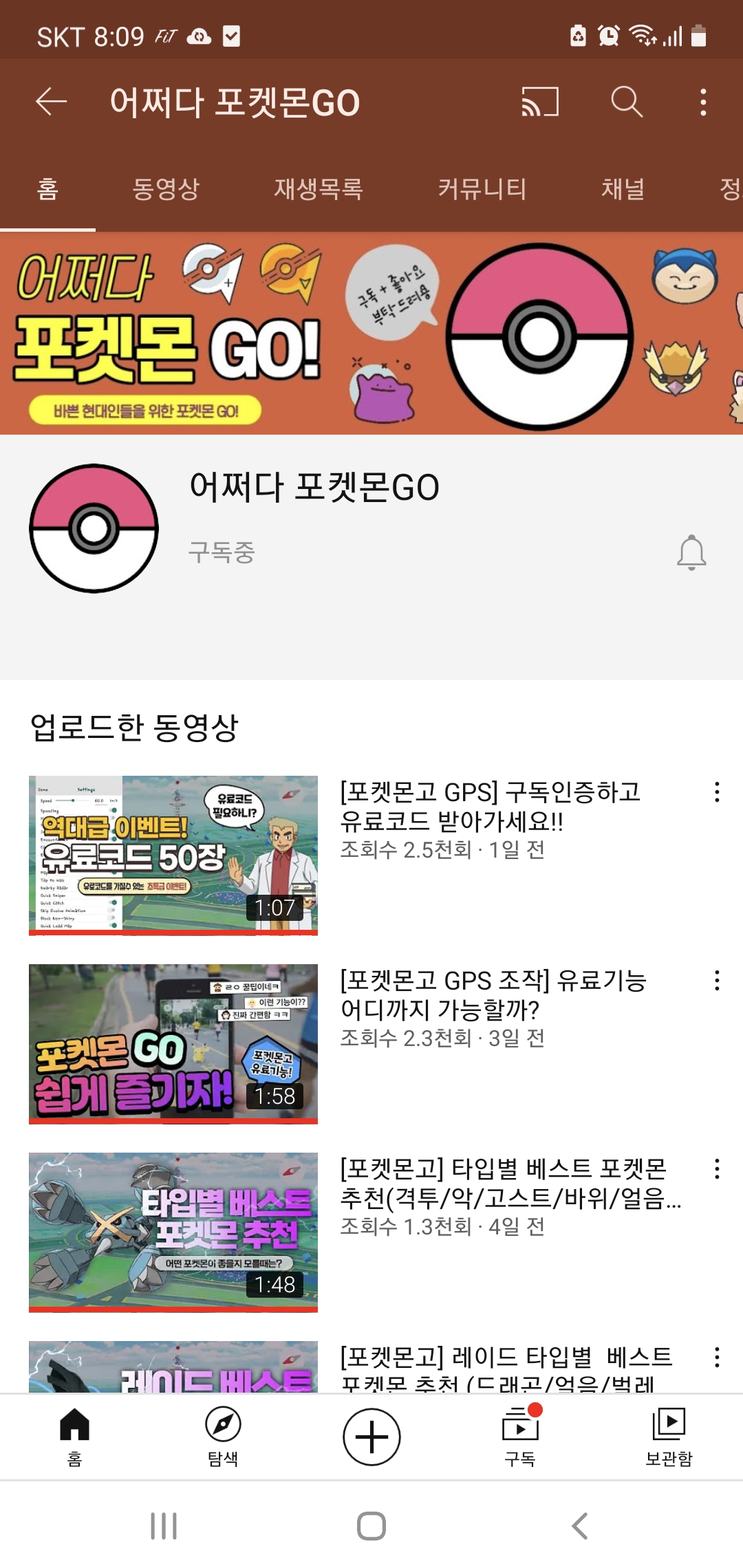Tap the plus create button

point(371,1437)
